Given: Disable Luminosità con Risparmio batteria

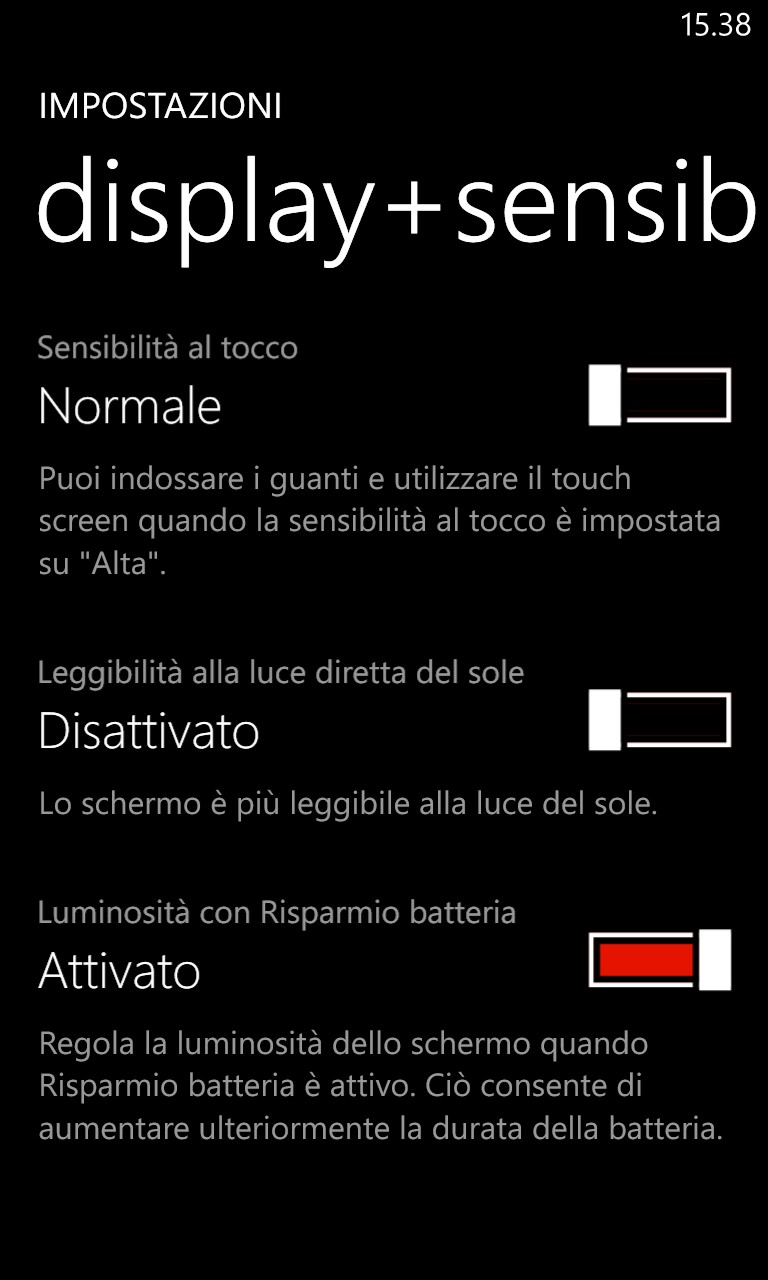Looking at the screenshot, I should click(660, 960).
